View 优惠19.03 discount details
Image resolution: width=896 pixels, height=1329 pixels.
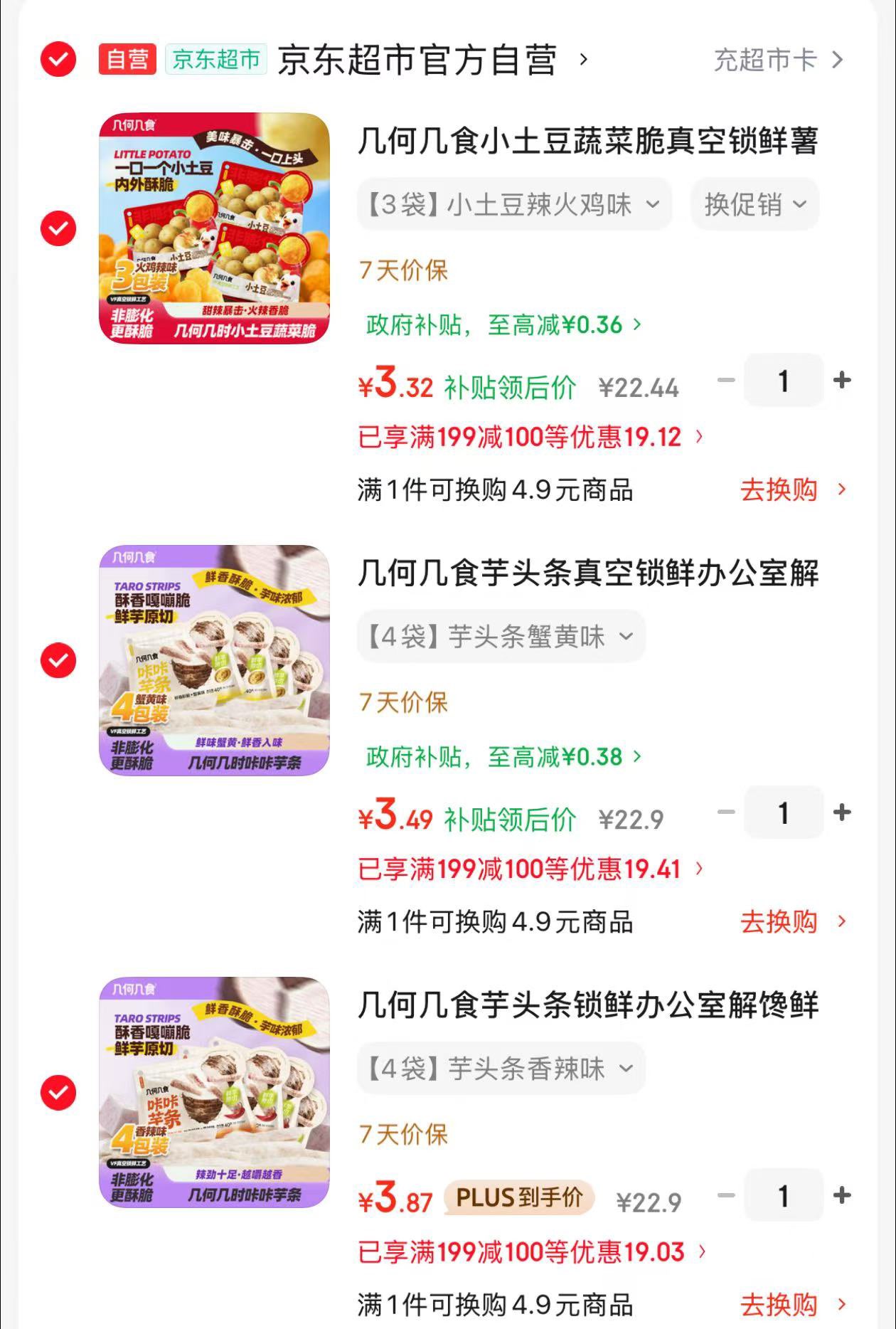(531, 1252)
